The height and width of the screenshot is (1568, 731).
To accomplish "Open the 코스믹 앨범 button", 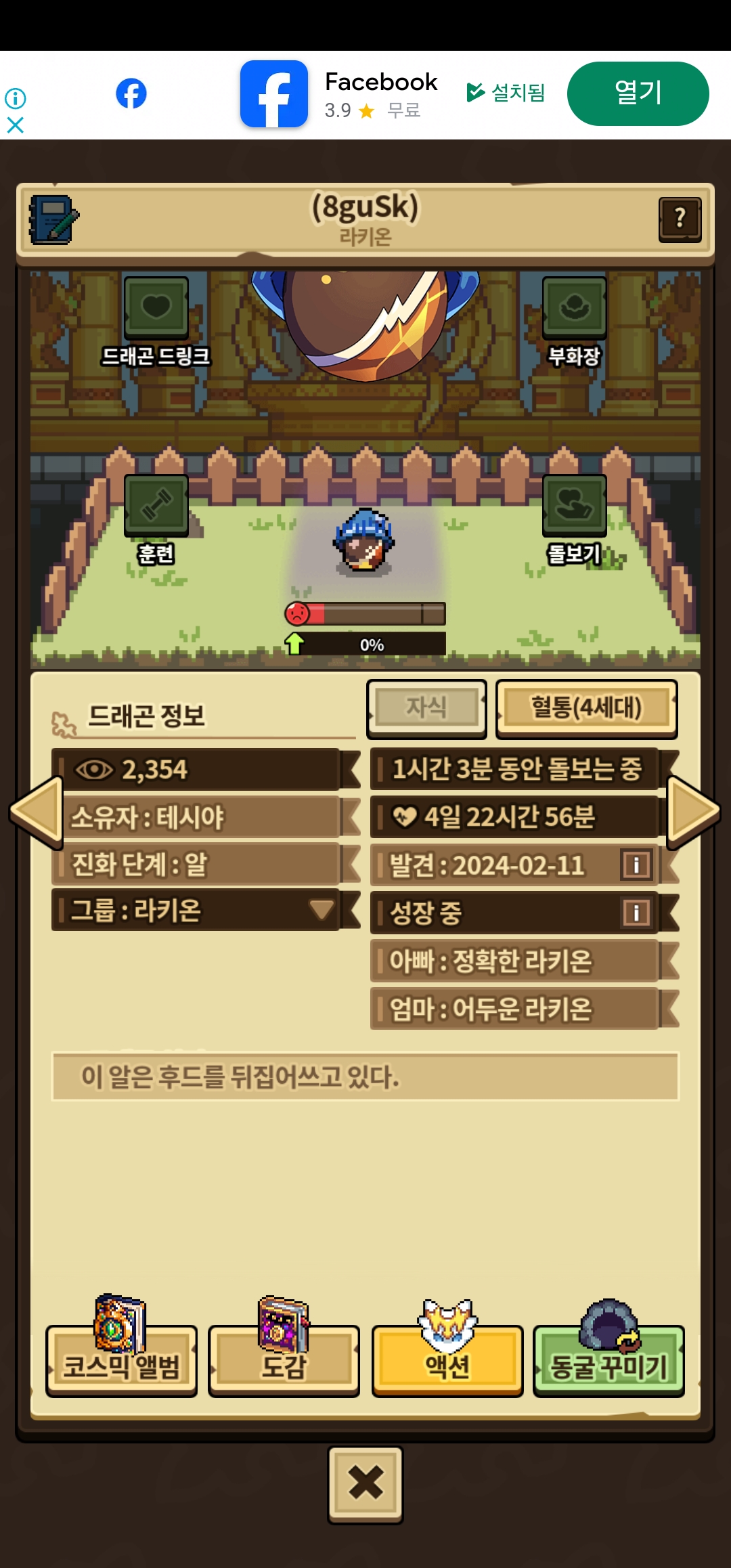I will coord(121,1359).
